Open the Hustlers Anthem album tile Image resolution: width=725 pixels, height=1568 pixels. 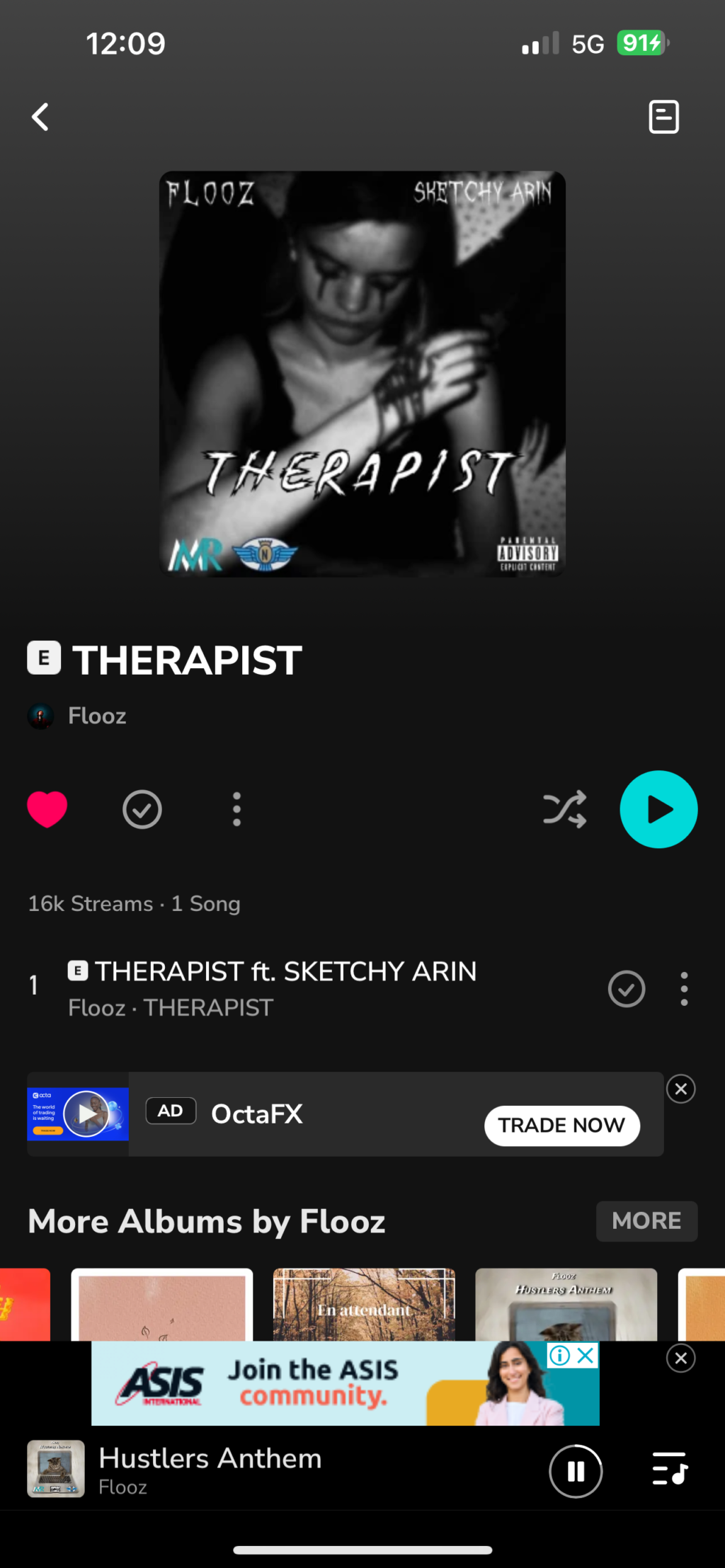[x=566, y=1304]
